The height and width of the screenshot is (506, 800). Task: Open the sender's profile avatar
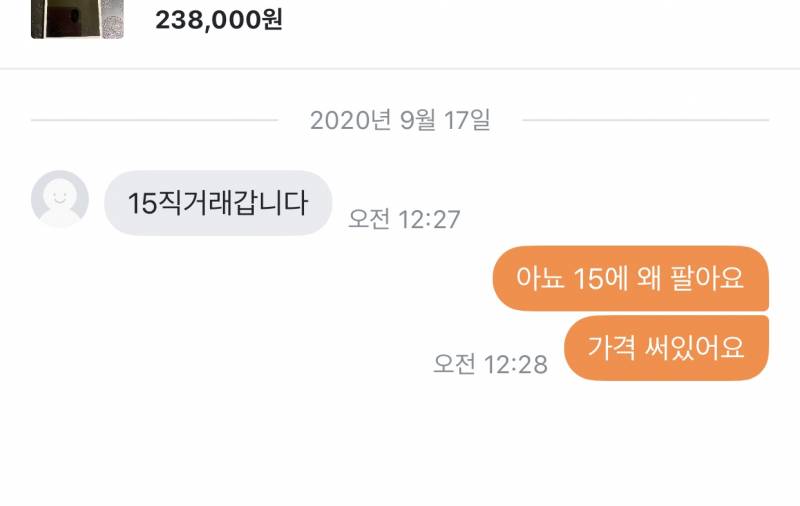click(x=60, y=198)
